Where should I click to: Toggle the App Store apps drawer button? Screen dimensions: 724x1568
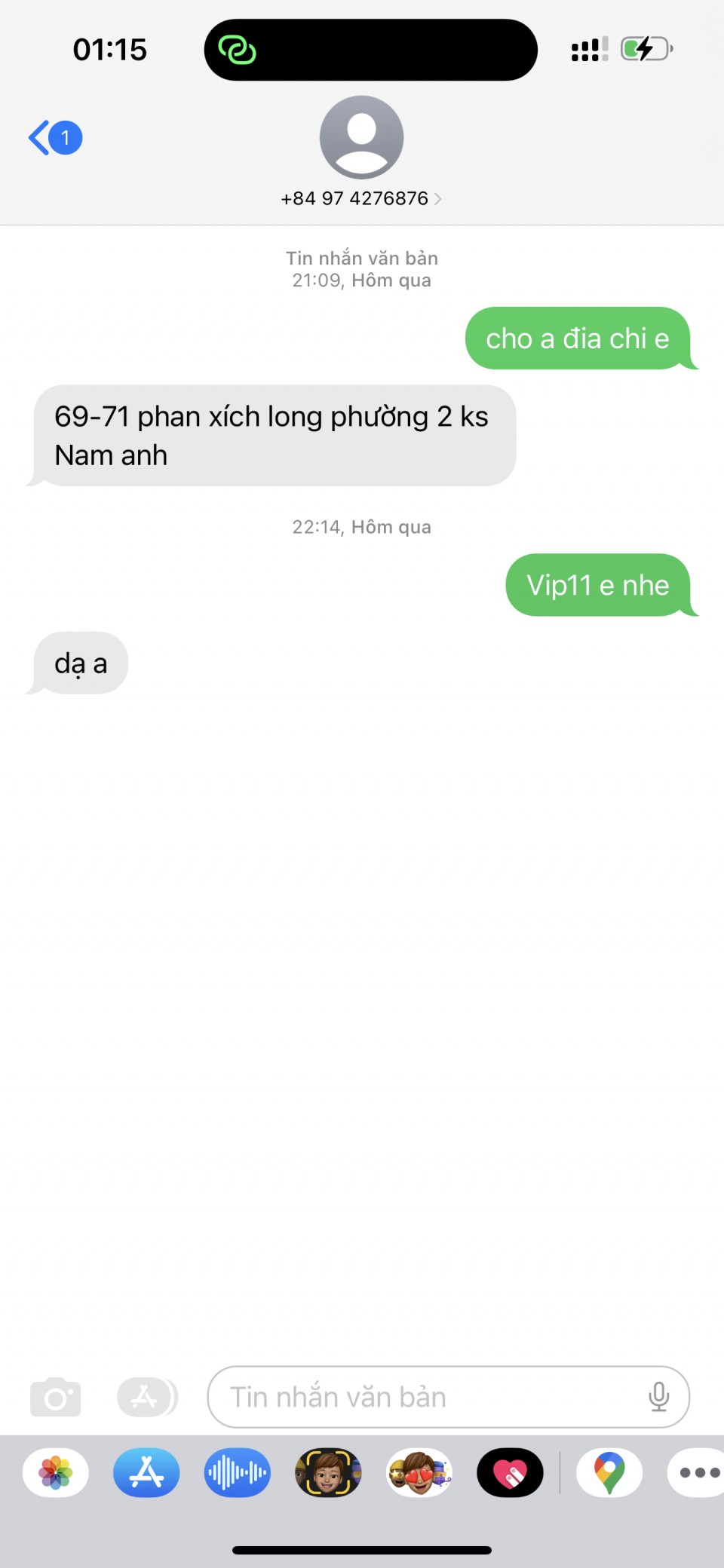click(x=147, y=1397)
